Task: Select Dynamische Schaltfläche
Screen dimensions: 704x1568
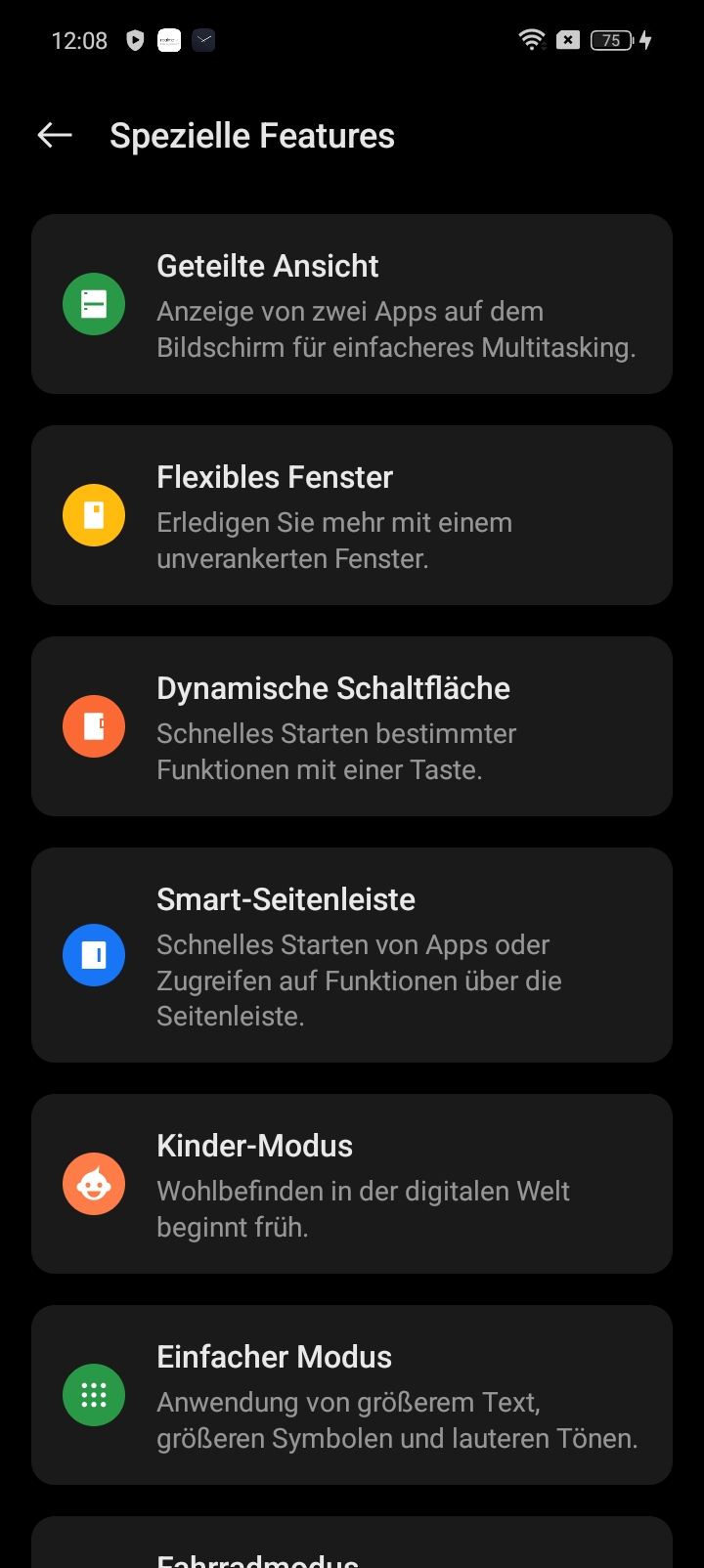Action: click(x=352, y=726)
